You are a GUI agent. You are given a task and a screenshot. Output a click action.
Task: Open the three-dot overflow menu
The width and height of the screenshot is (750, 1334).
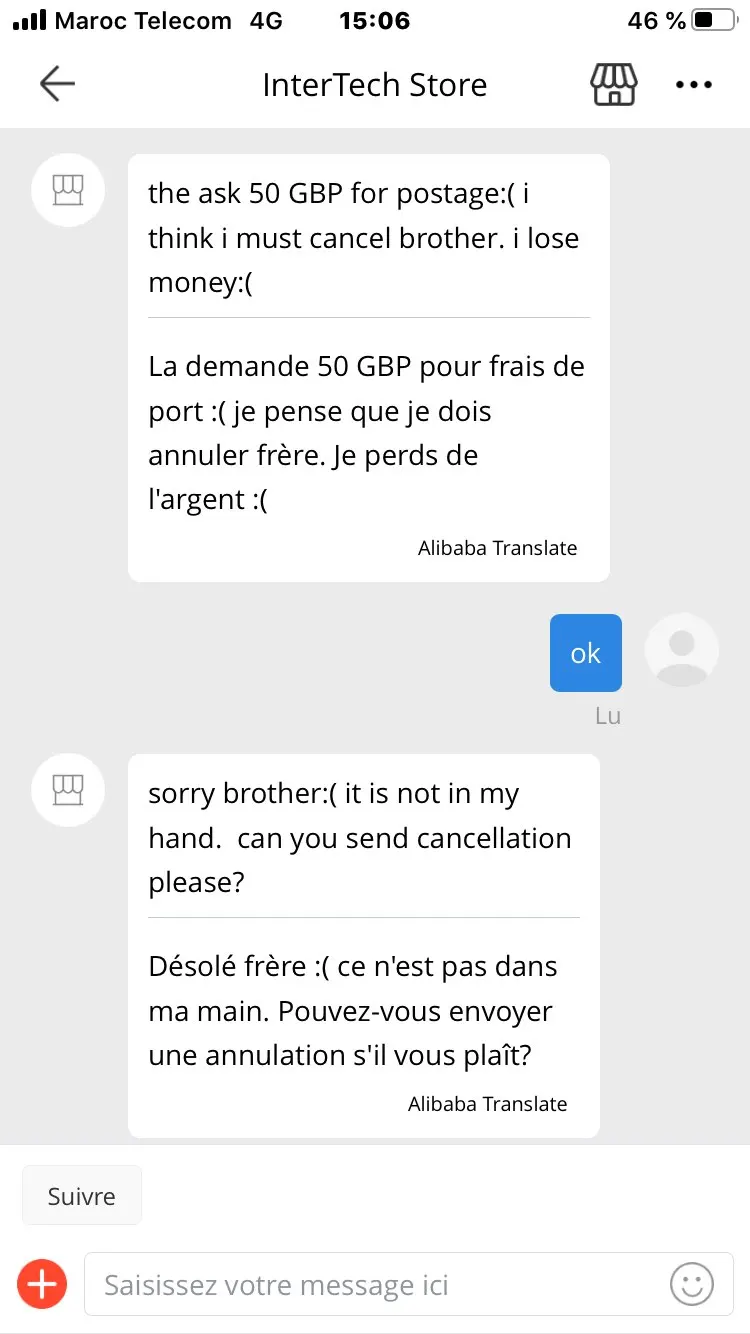[693, 85]
